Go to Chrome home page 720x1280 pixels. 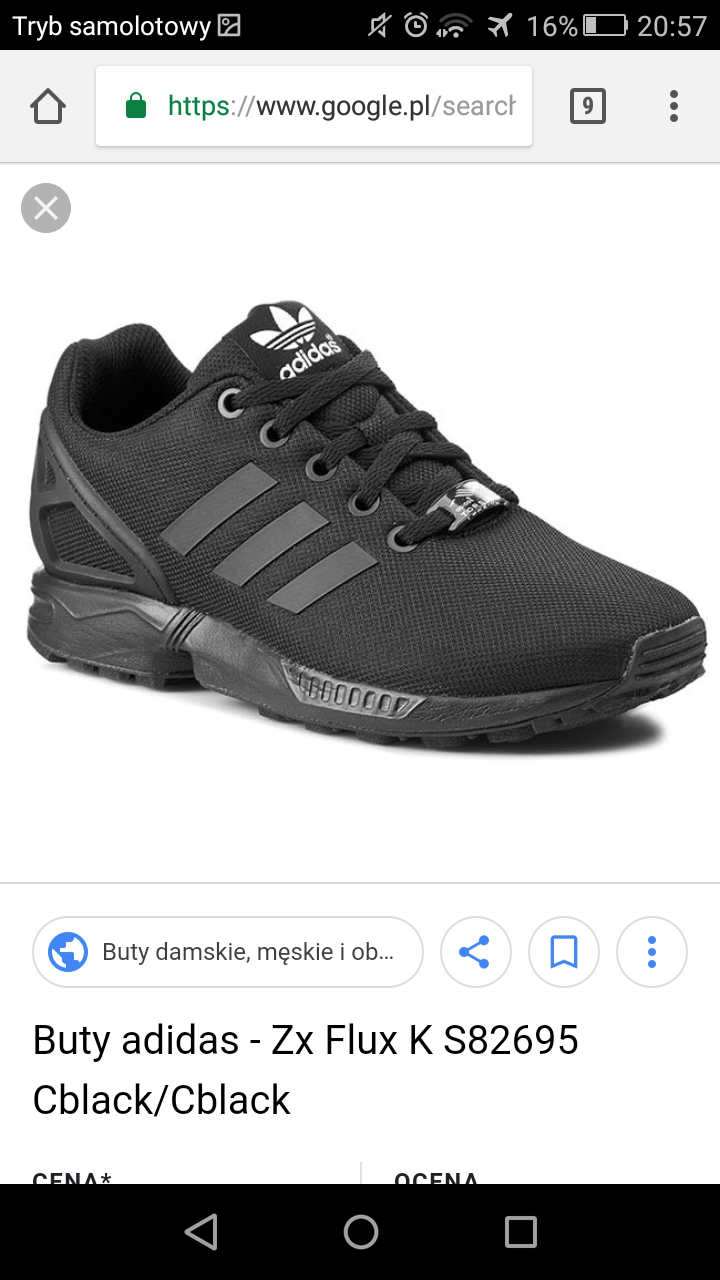[x=48, y=106]
